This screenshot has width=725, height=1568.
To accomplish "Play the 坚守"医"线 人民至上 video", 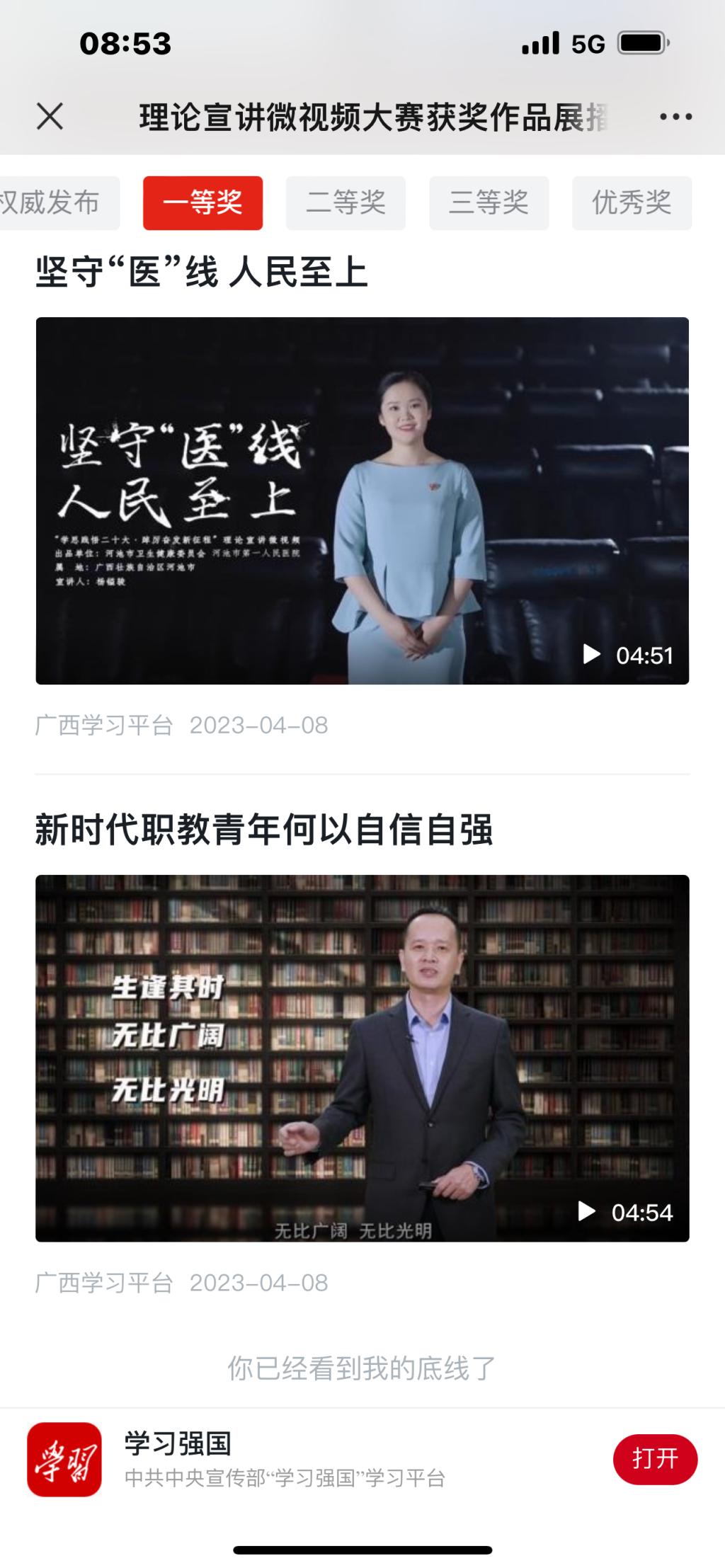I will 362,500.
